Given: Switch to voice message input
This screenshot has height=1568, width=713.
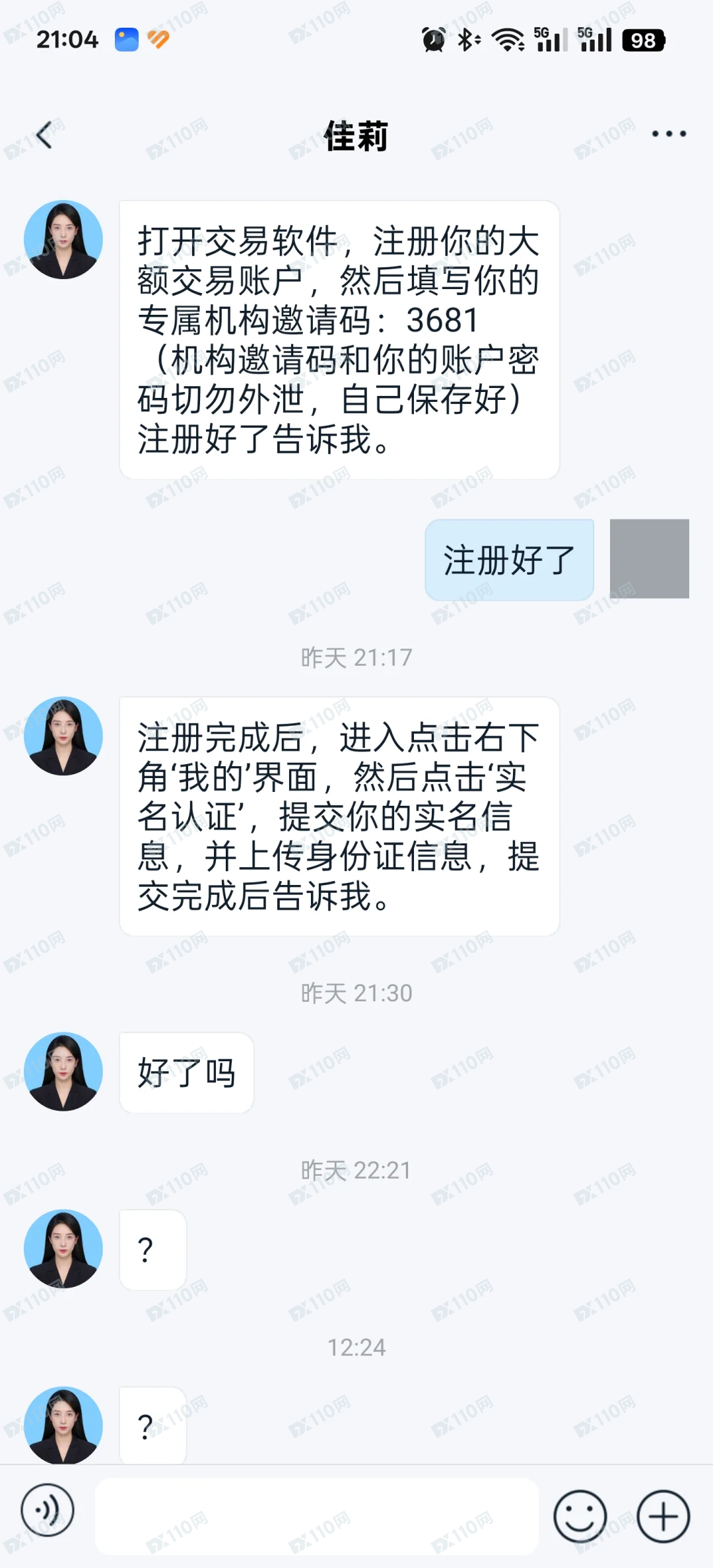Looking at the screenshot, I should coord(48,1510).
